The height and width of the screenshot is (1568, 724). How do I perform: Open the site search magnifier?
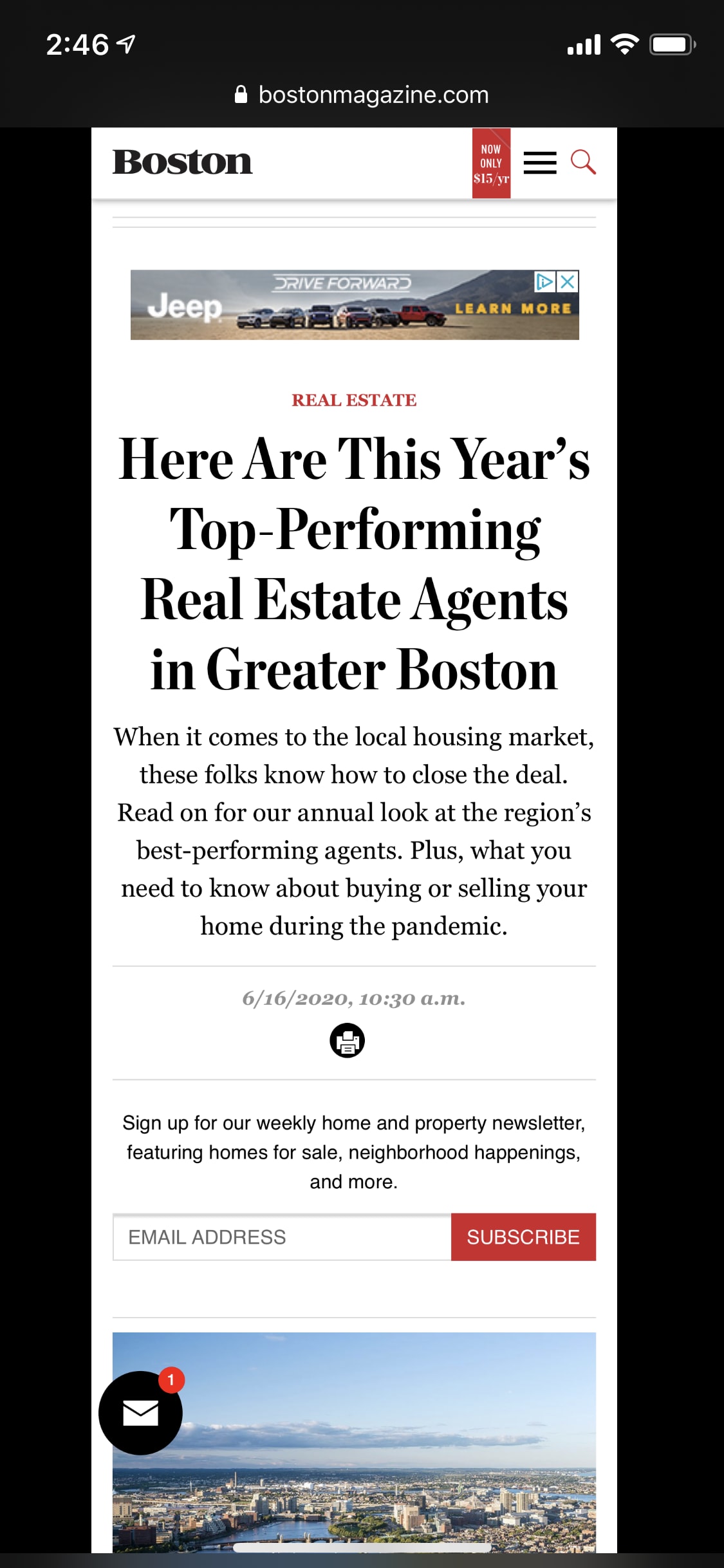[x=583, y=162]
